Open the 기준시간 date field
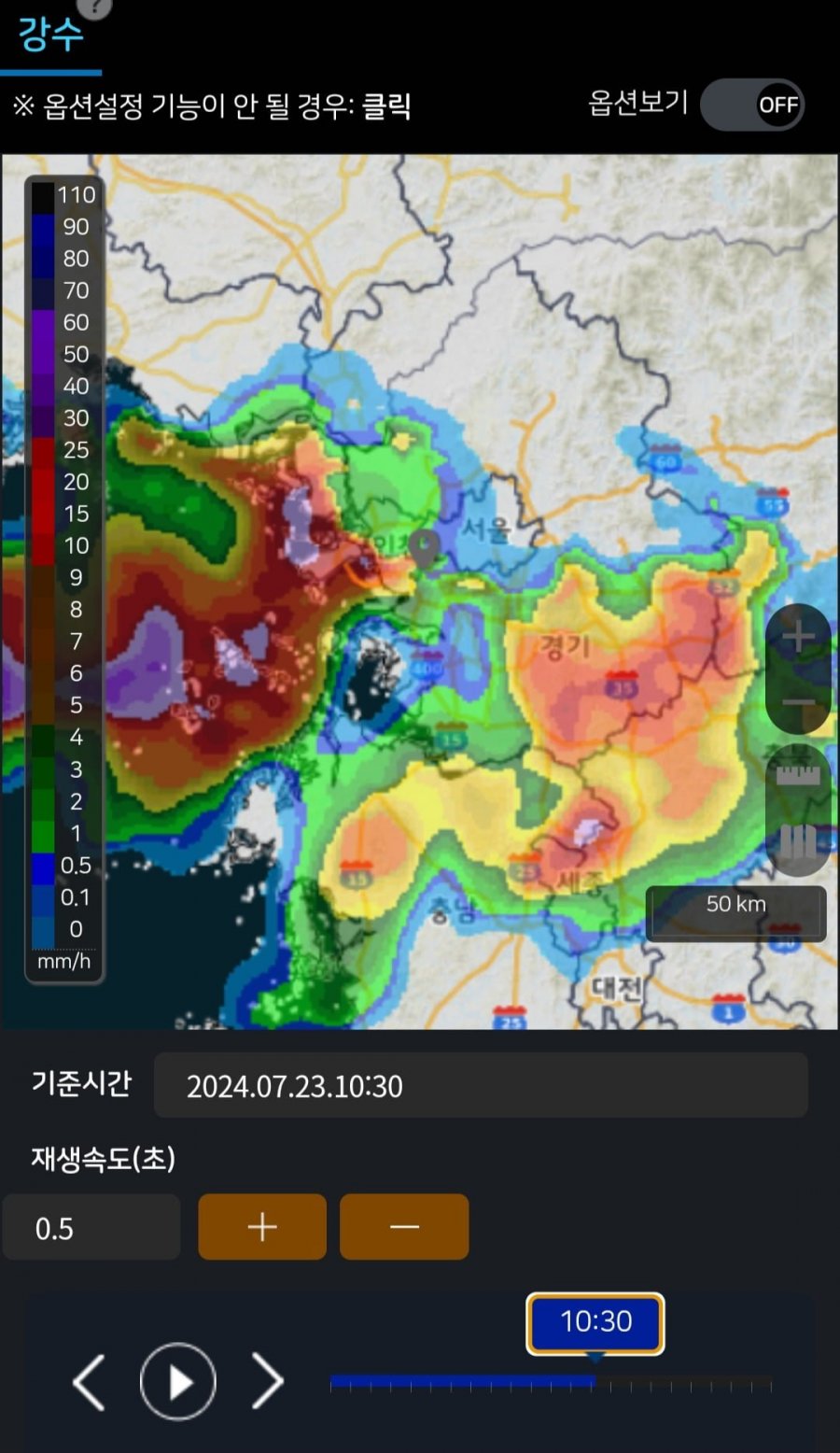 [x=480, y=1085]
